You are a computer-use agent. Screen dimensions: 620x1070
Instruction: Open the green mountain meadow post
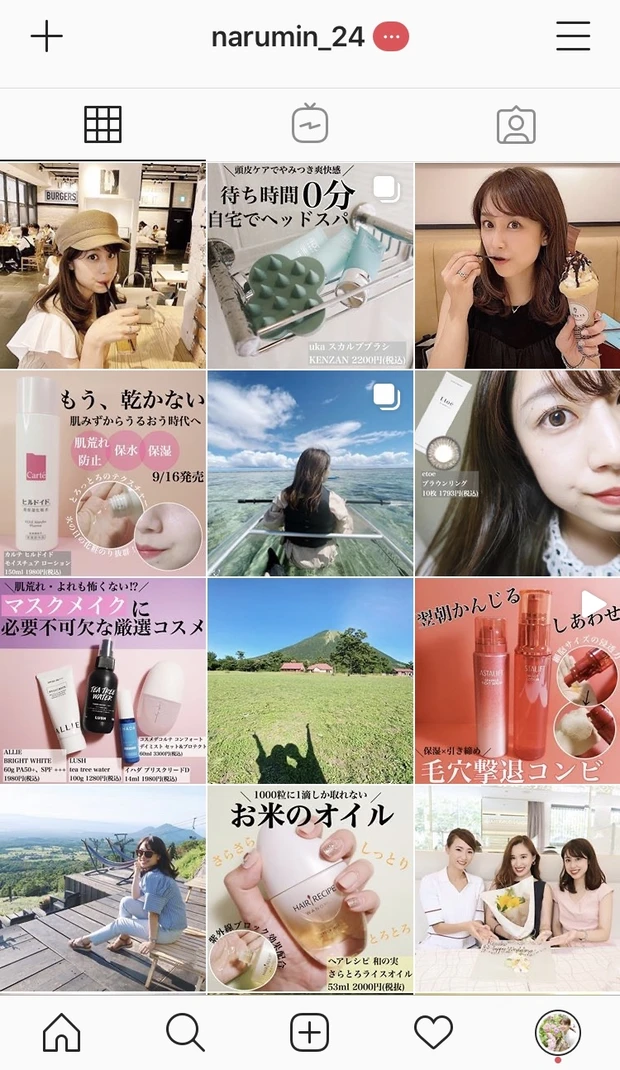(x=310, y=681)
